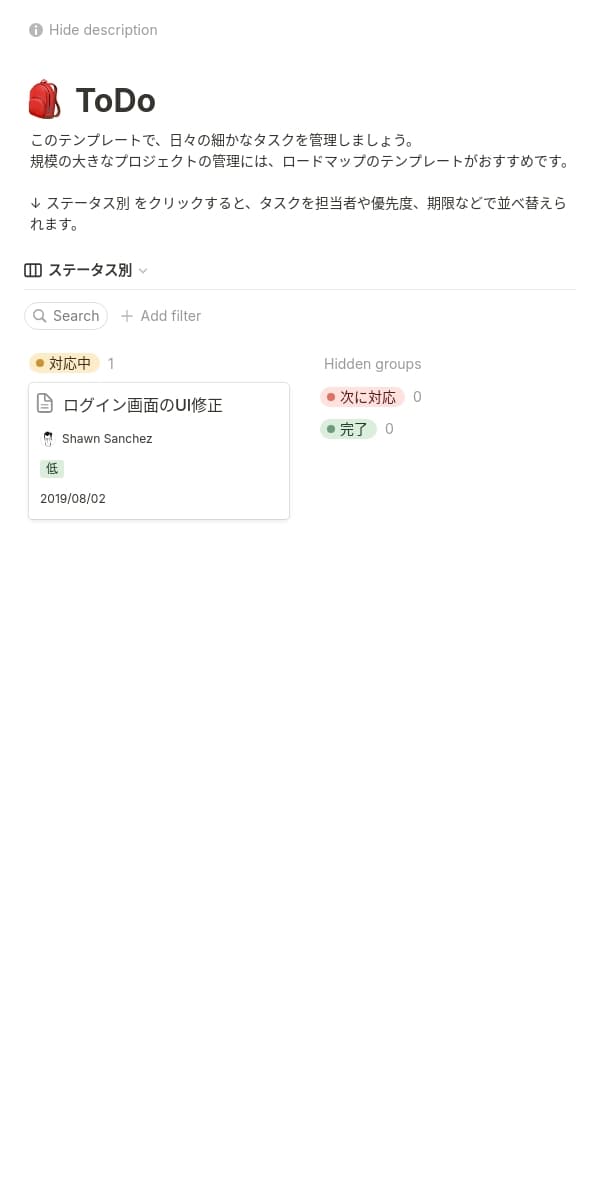The image size is (600, 1200).
Task: Tap the Search field
Action: click(x=67, y=316)
